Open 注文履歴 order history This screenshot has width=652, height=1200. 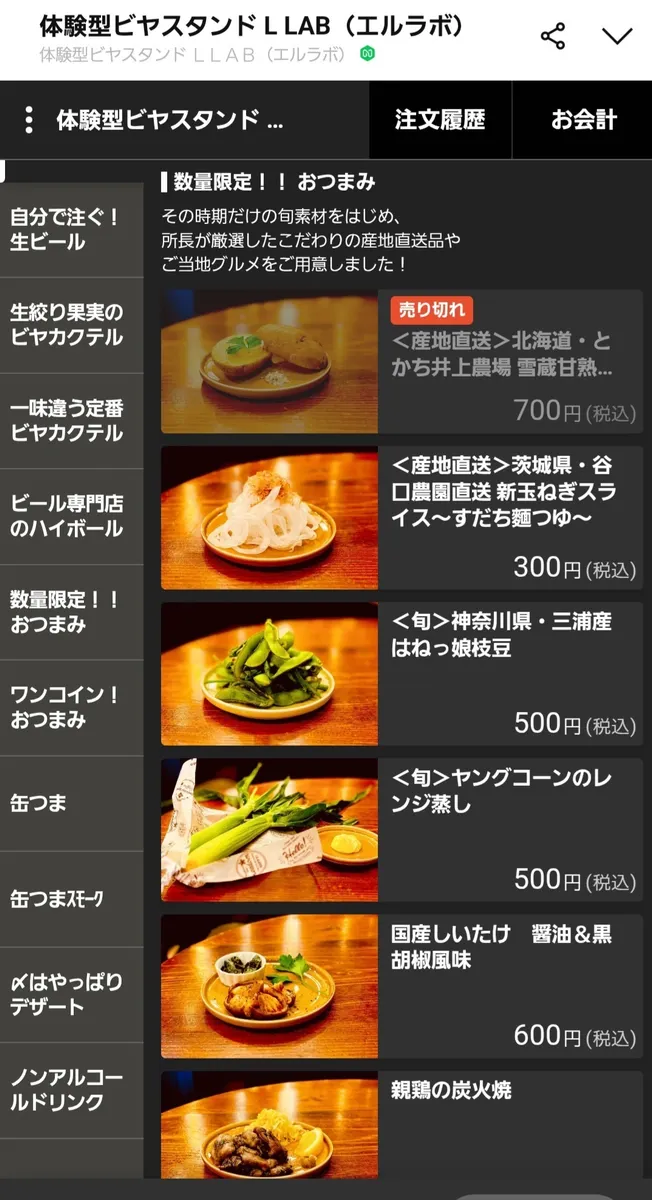point(440,120)
